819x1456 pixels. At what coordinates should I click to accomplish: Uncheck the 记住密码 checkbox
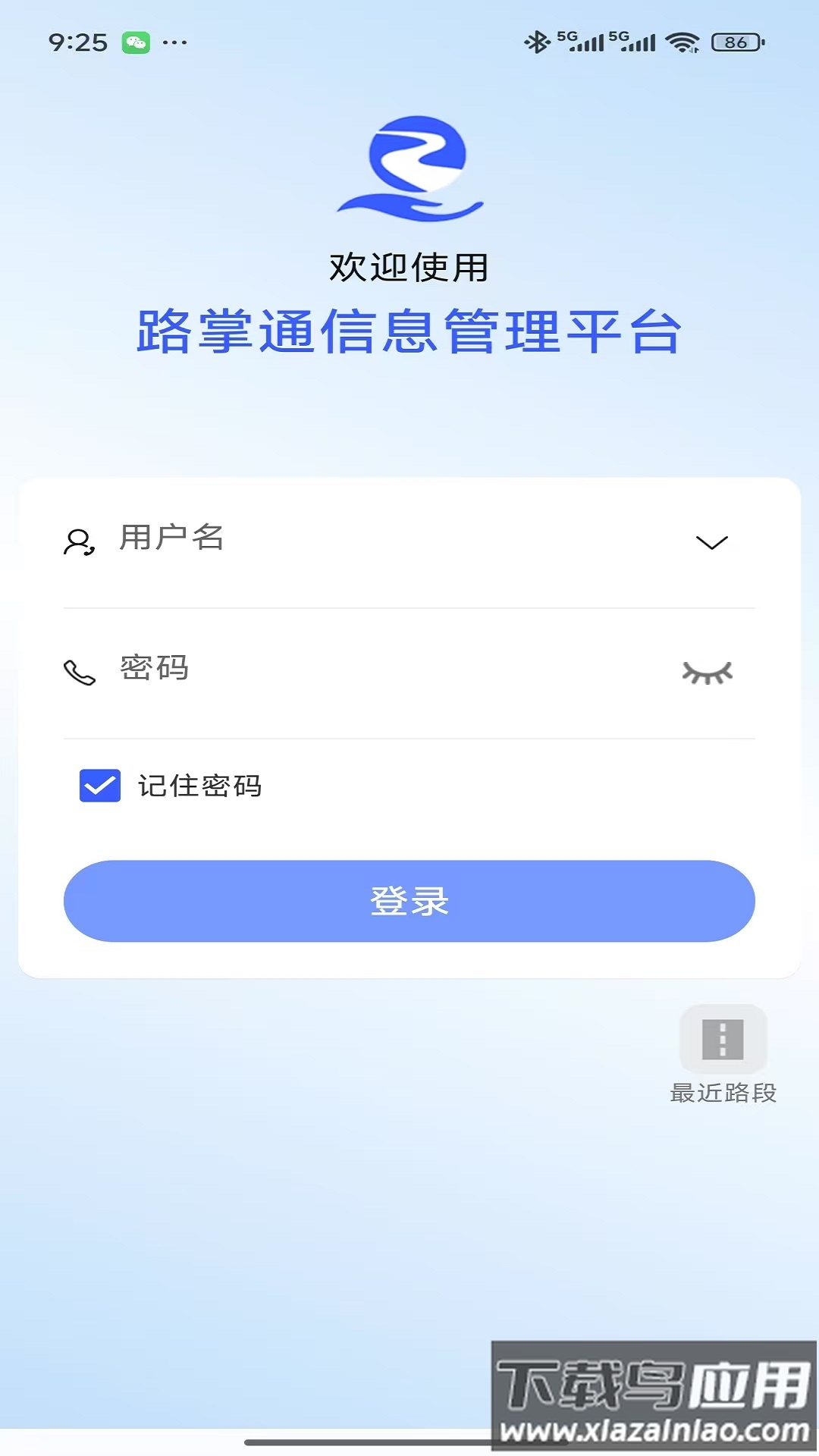click(x=100, y=786)
